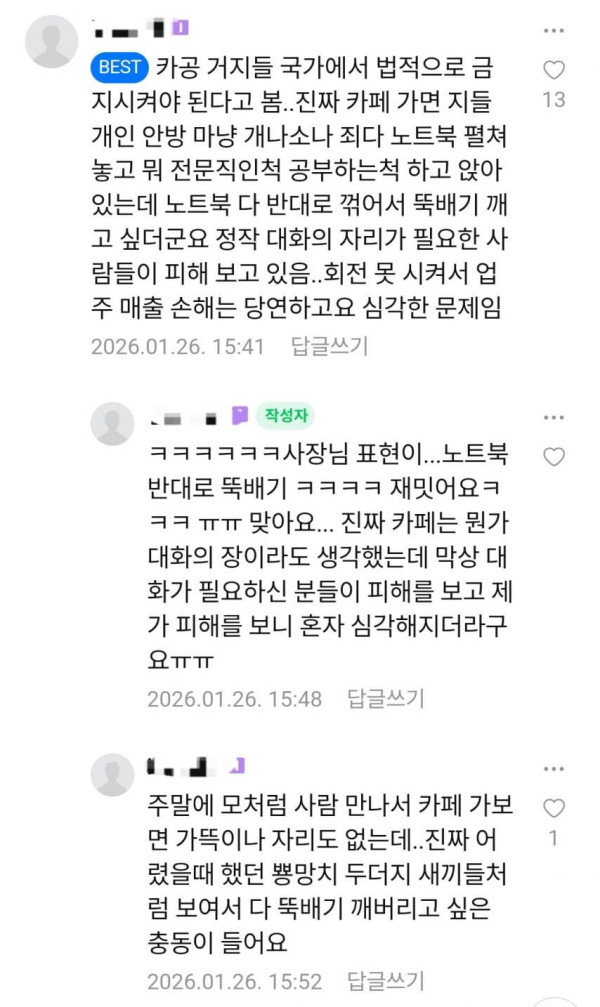Open overflow menu on the BEST comment
The image size is (600, 1007).
[553, 30]
